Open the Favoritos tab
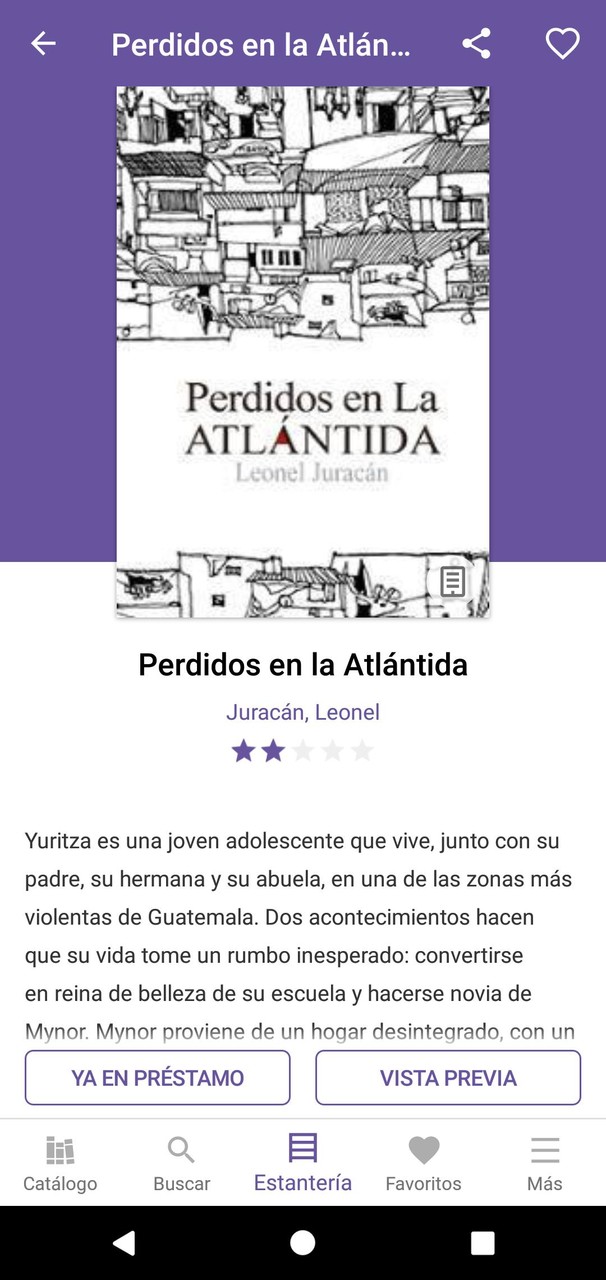The width and height of the screenshot is (606, 1280). click(x=423, y=1164)
